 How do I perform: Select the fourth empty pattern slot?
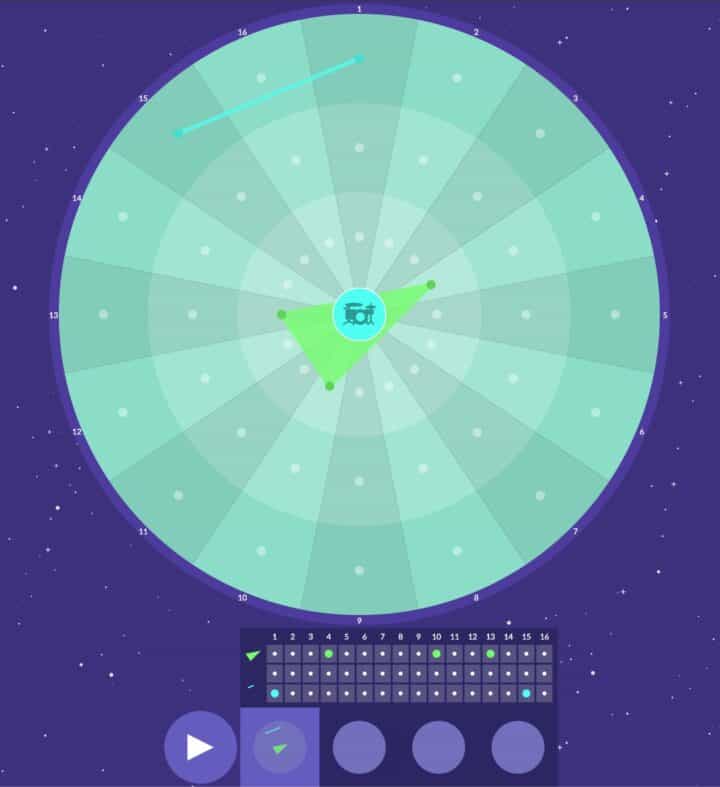click(x=518, y=747)
